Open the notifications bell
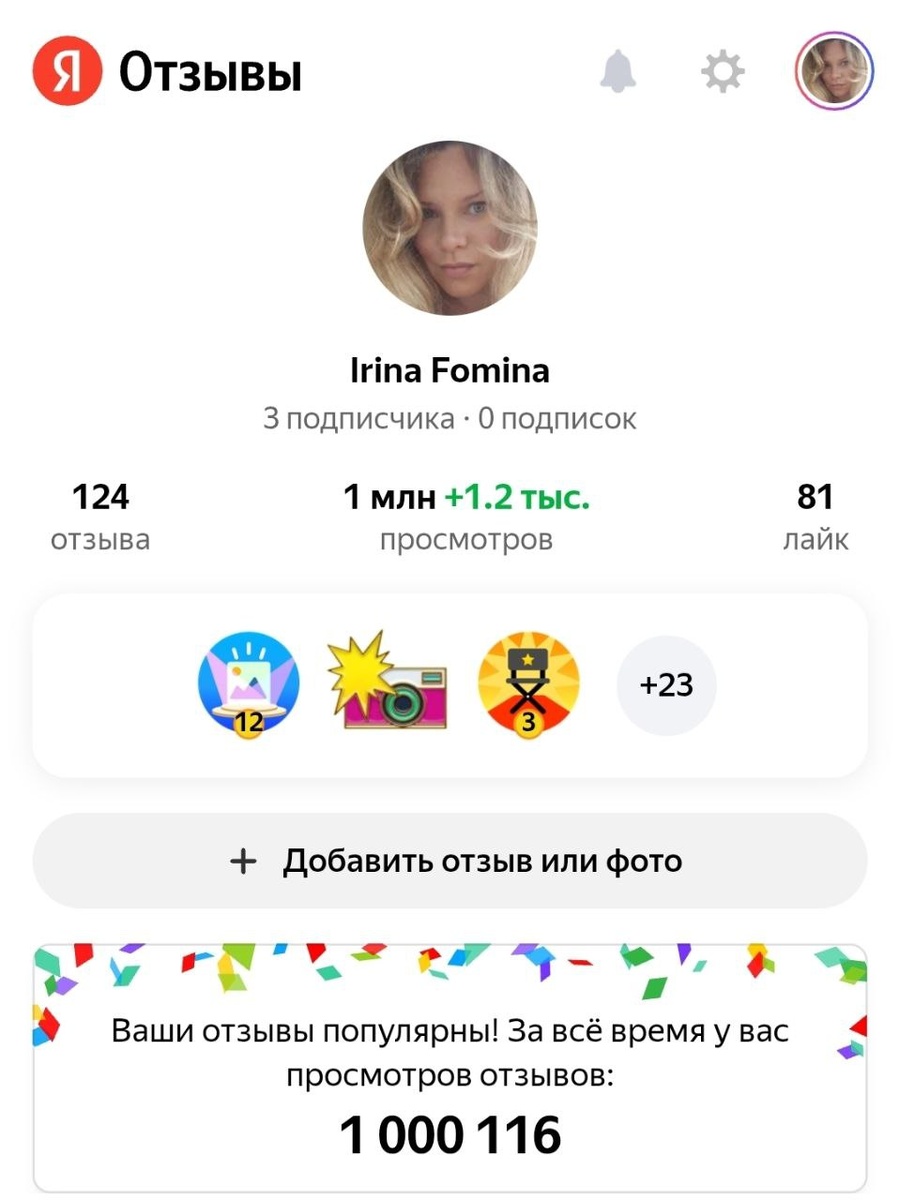This screenshot has height=1200, width=899. [618, 73]
